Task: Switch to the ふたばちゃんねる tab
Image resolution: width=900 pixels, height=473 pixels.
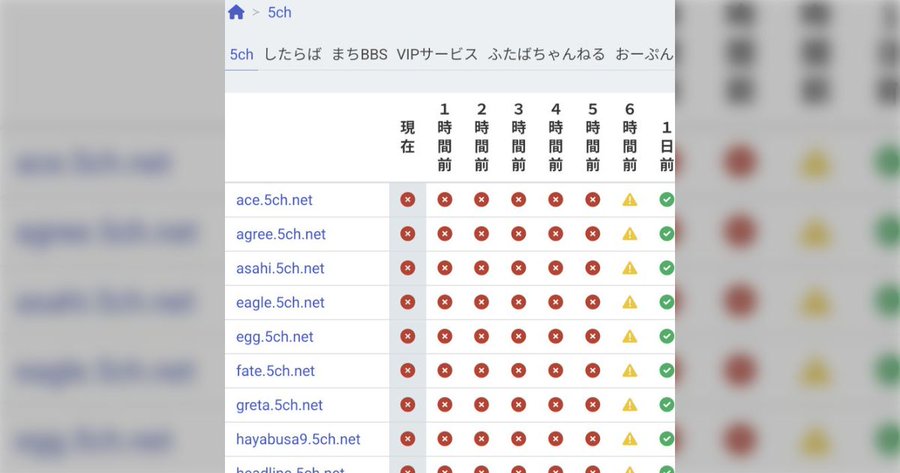Action: 547,54
